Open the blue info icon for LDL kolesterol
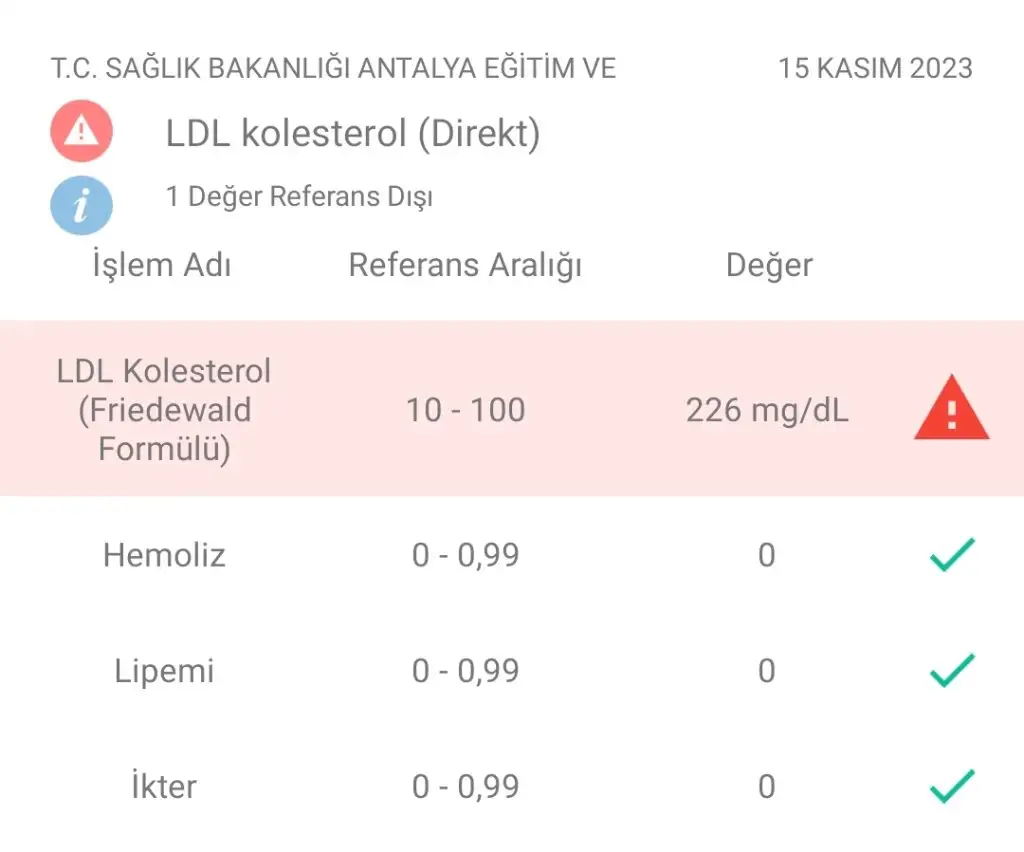 pyautogui.click(x=81, y=205)
